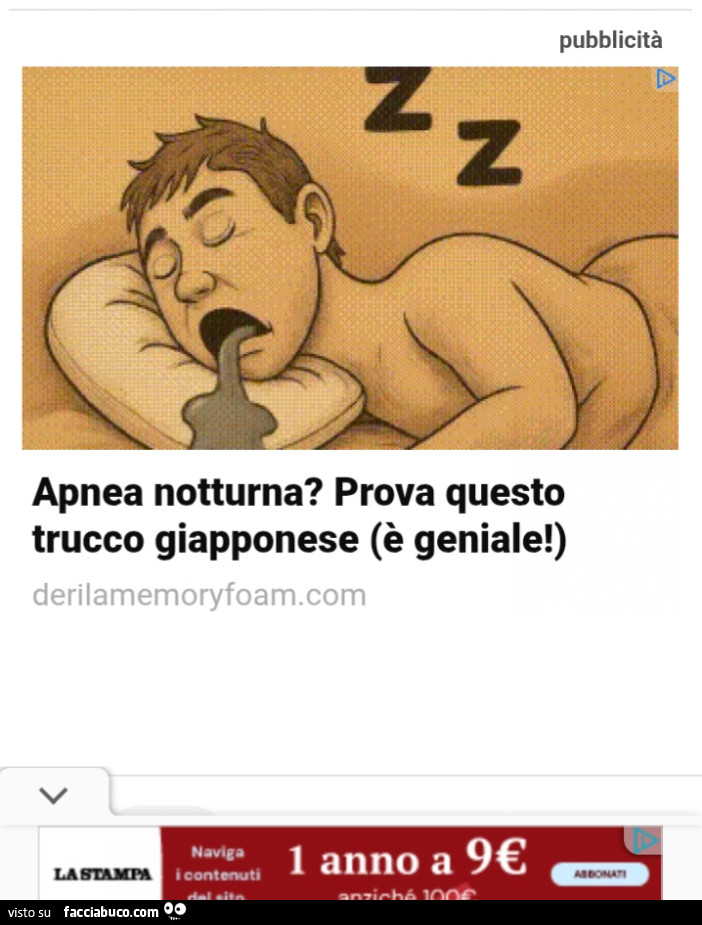Open the 'Apnea notturna?' ad headline
This screenshot has width=702, height=925.
click(x=299, y=516)
